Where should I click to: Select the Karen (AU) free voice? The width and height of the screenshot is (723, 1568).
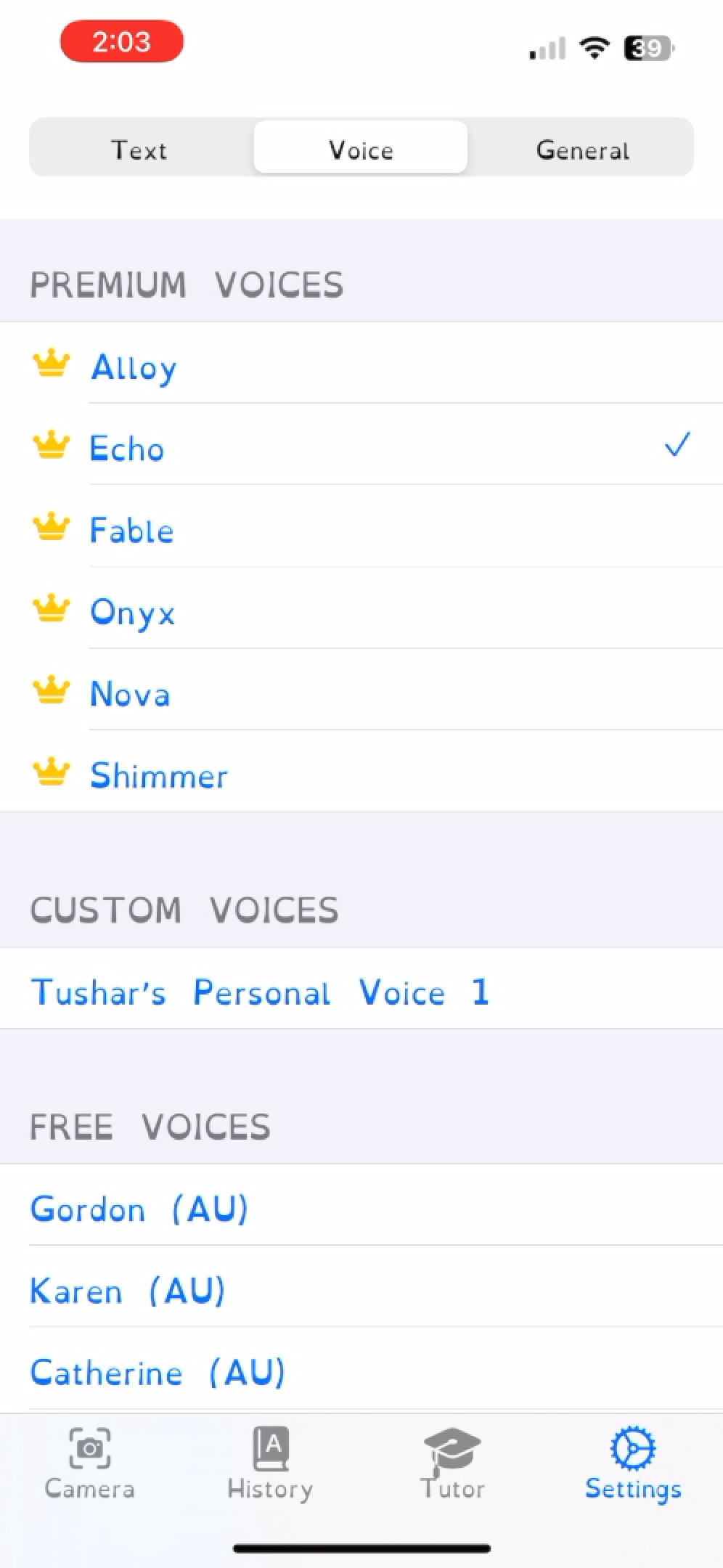pyautogui.click(x=128, y=1291)
